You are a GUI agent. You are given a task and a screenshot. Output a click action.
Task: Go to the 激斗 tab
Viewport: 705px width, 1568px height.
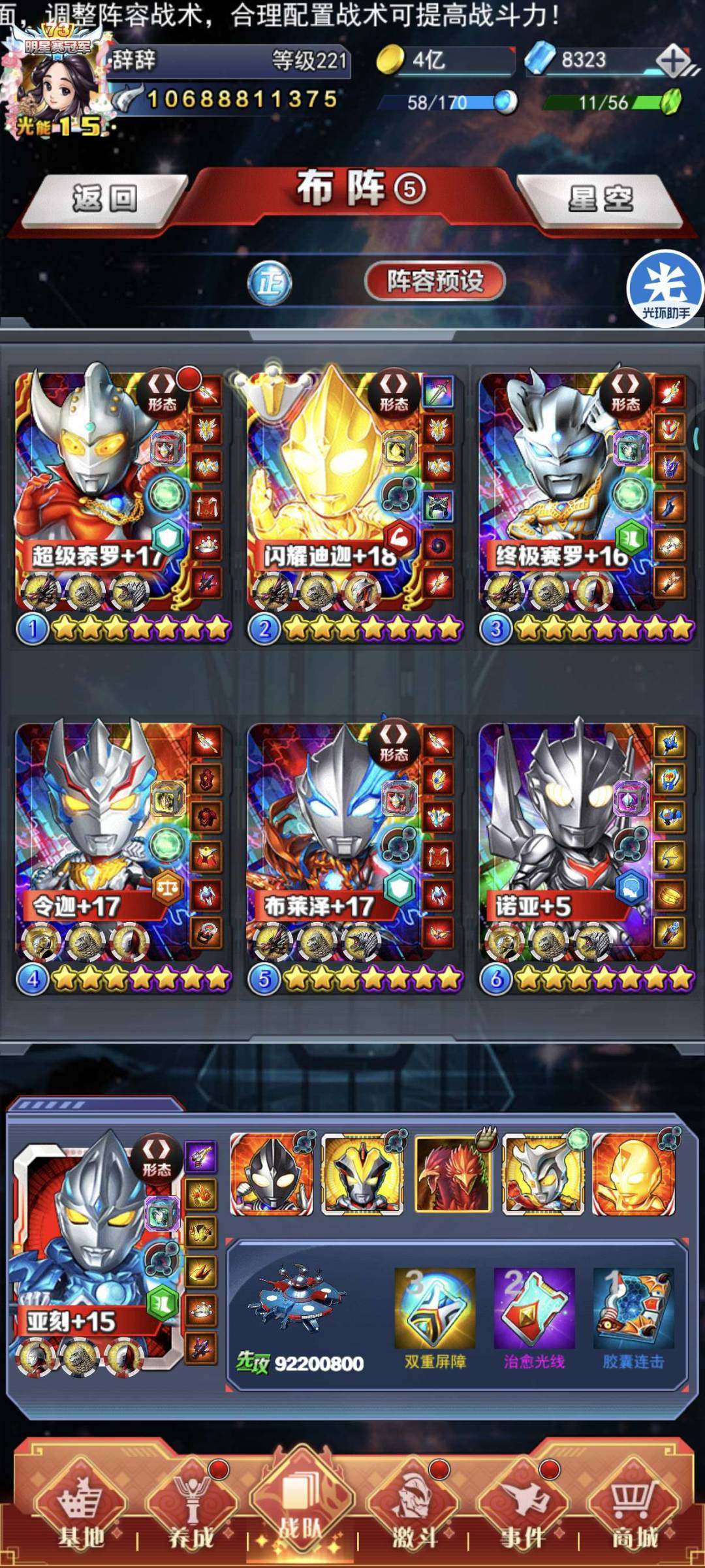click(x=414, y=1509)
